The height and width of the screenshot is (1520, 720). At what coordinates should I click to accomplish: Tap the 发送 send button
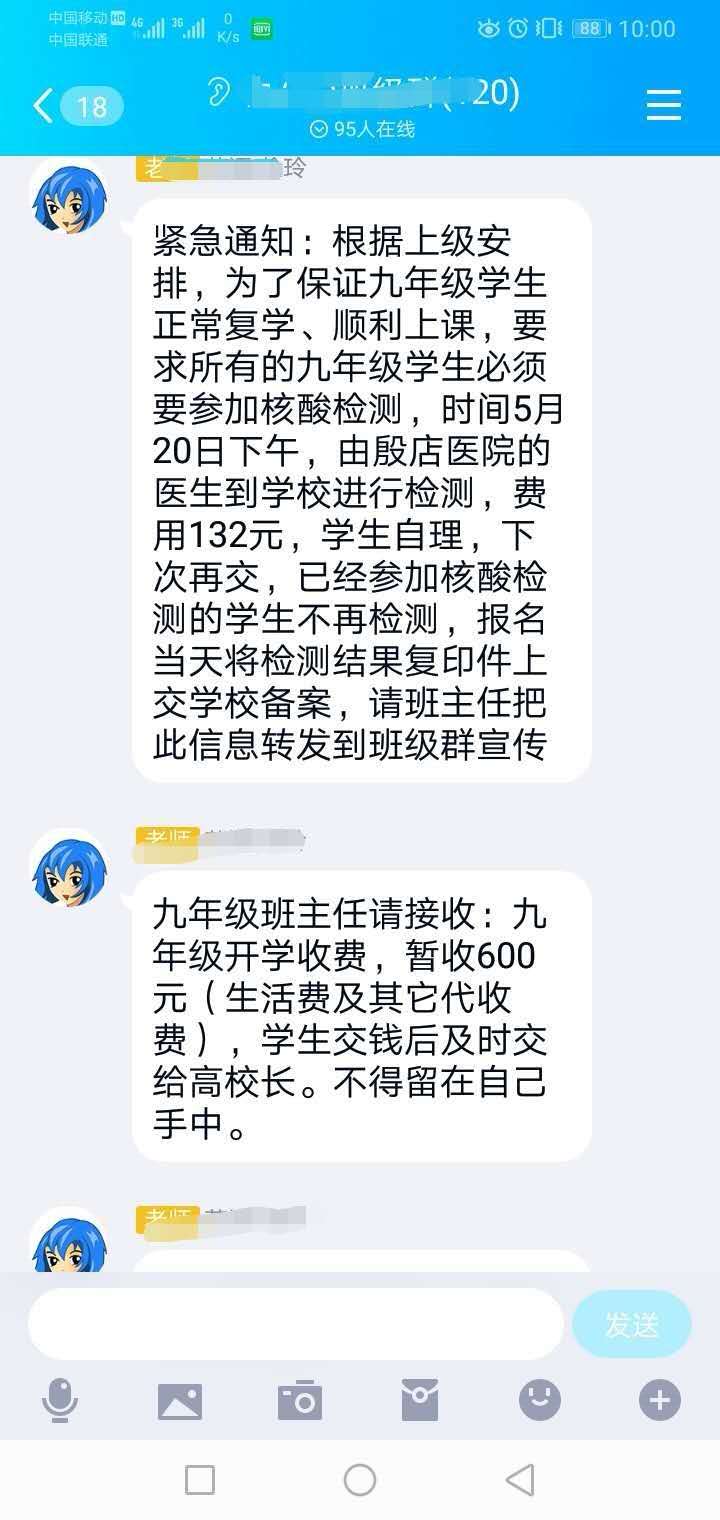click(x=632, y=1324)
